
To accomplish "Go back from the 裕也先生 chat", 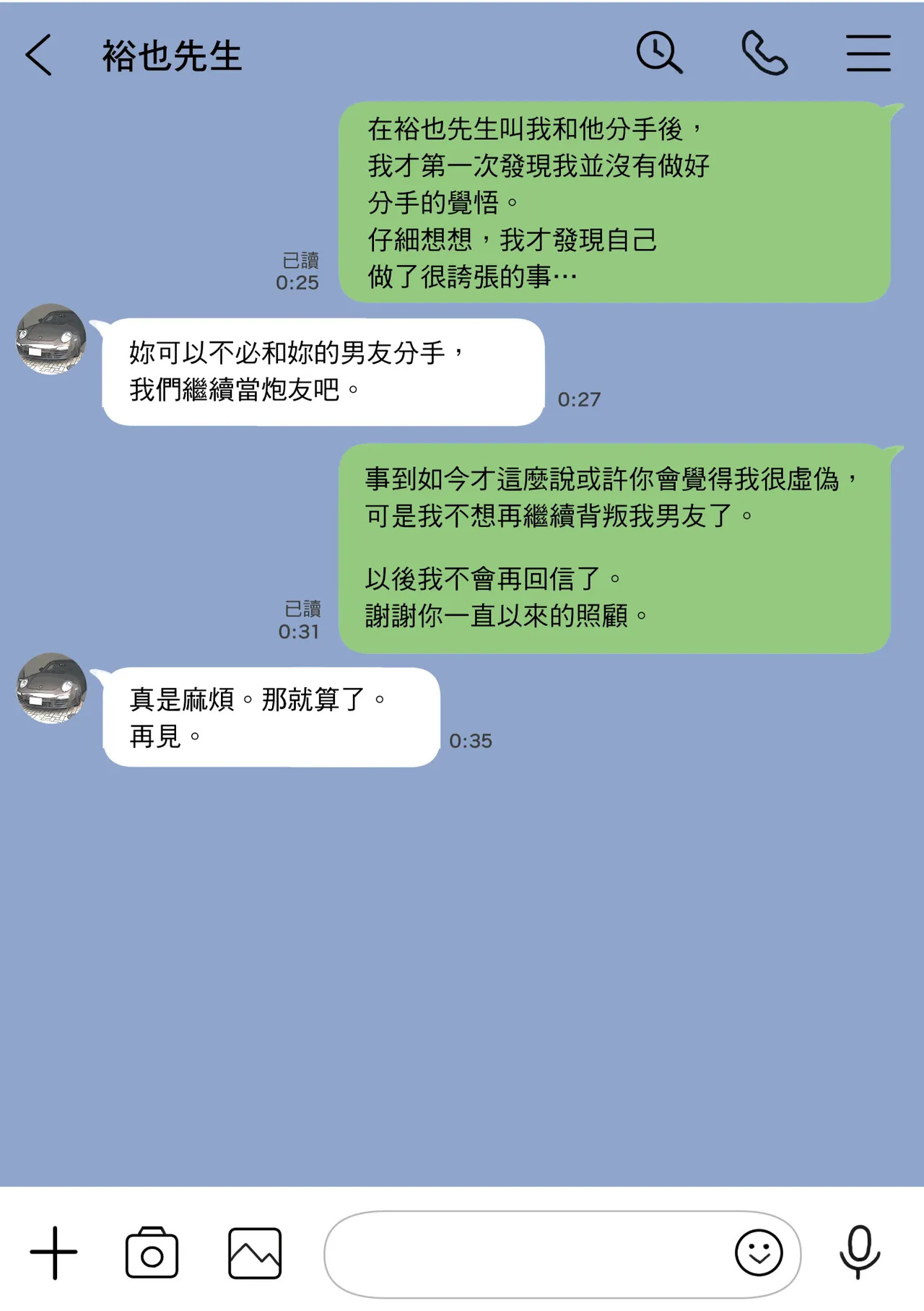I will [x=39, y=55].
